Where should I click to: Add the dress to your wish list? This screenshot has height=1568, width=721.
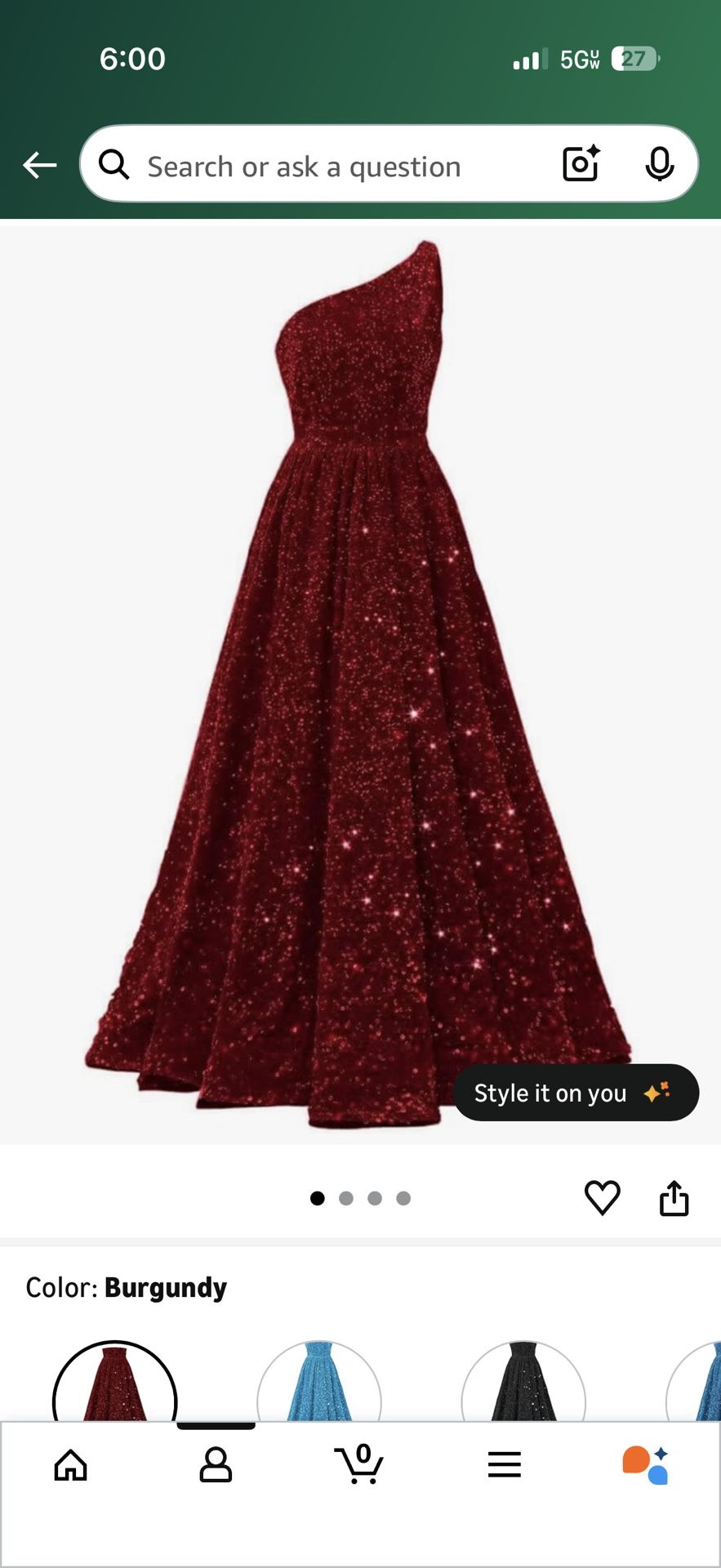(x=603, y=1198)
